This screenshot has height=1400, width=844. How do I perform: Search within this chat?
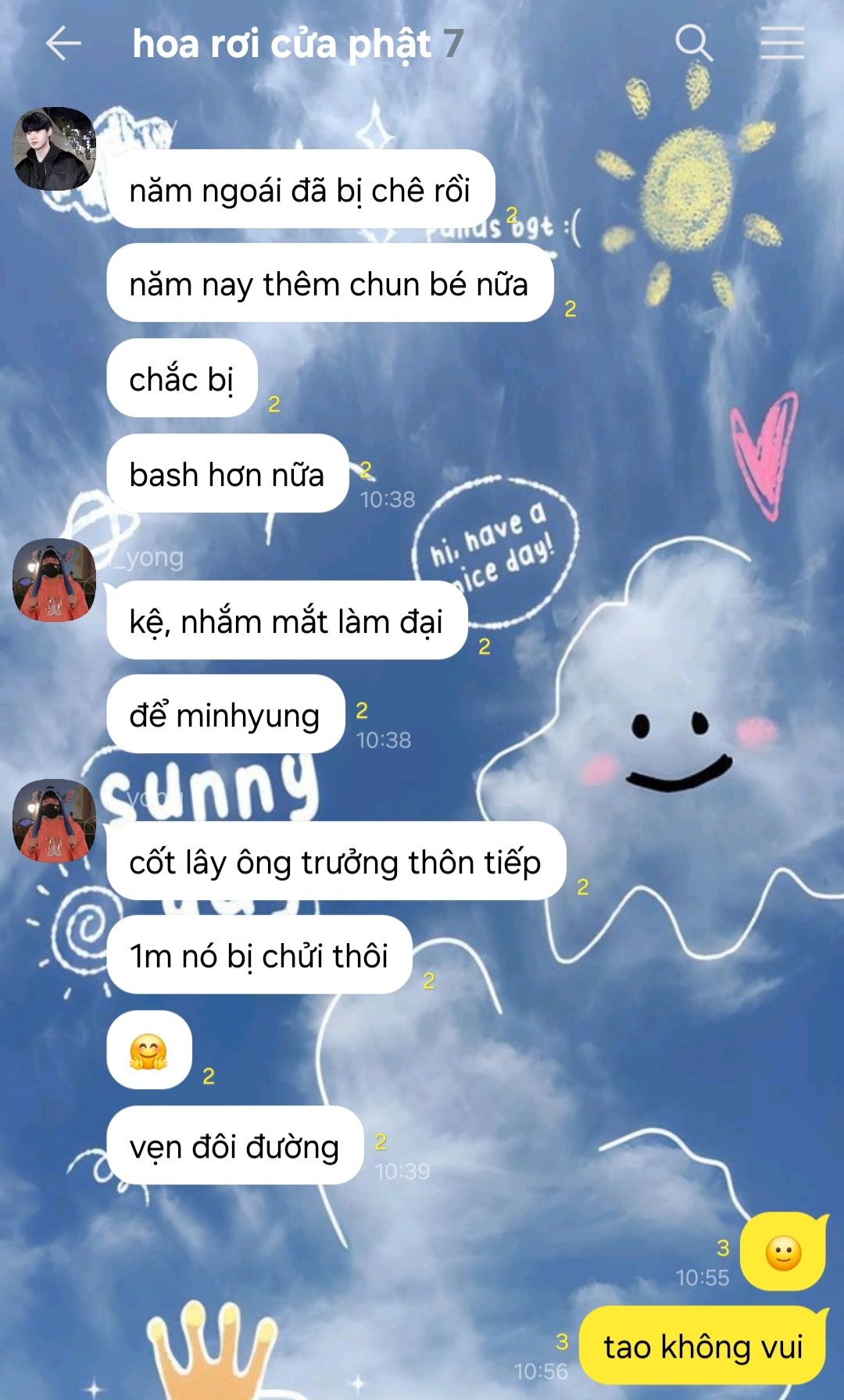pyautogui.click(x=694, y=42)
